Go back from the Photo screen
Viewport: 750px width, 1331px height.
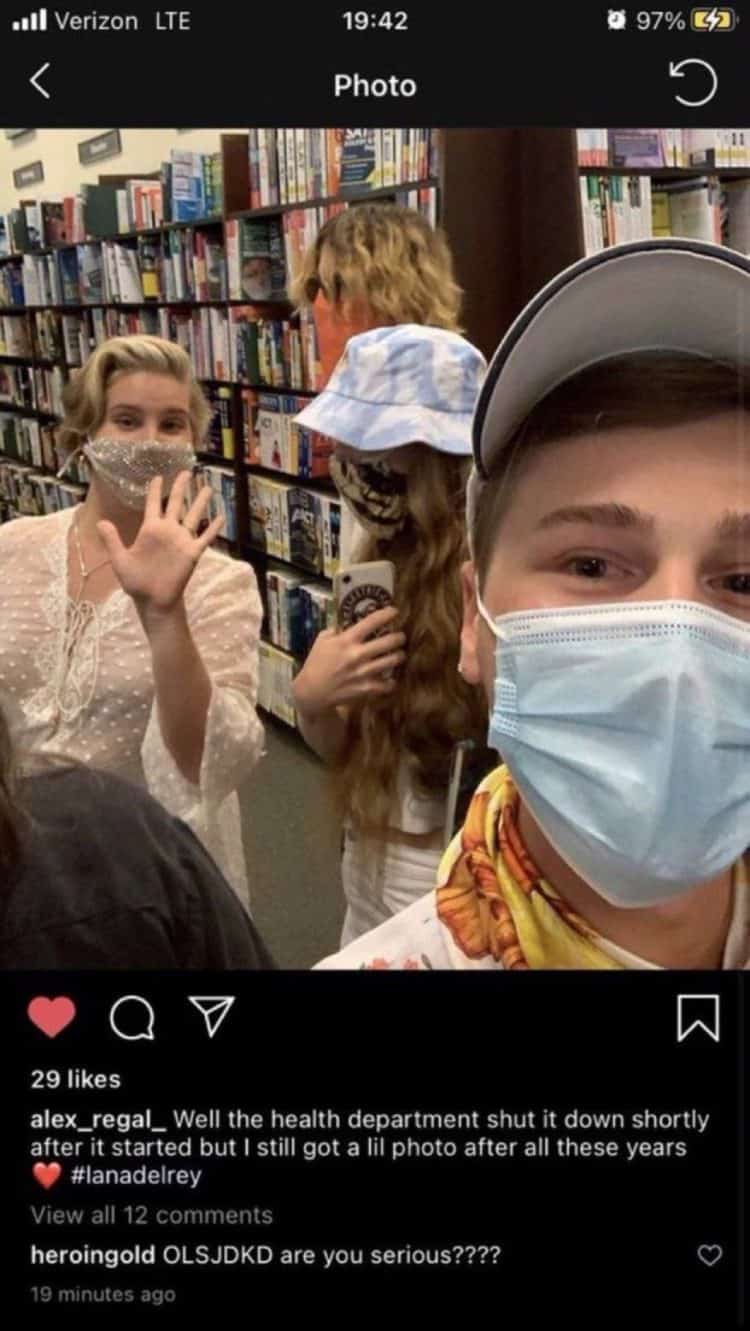click(39, 84)
